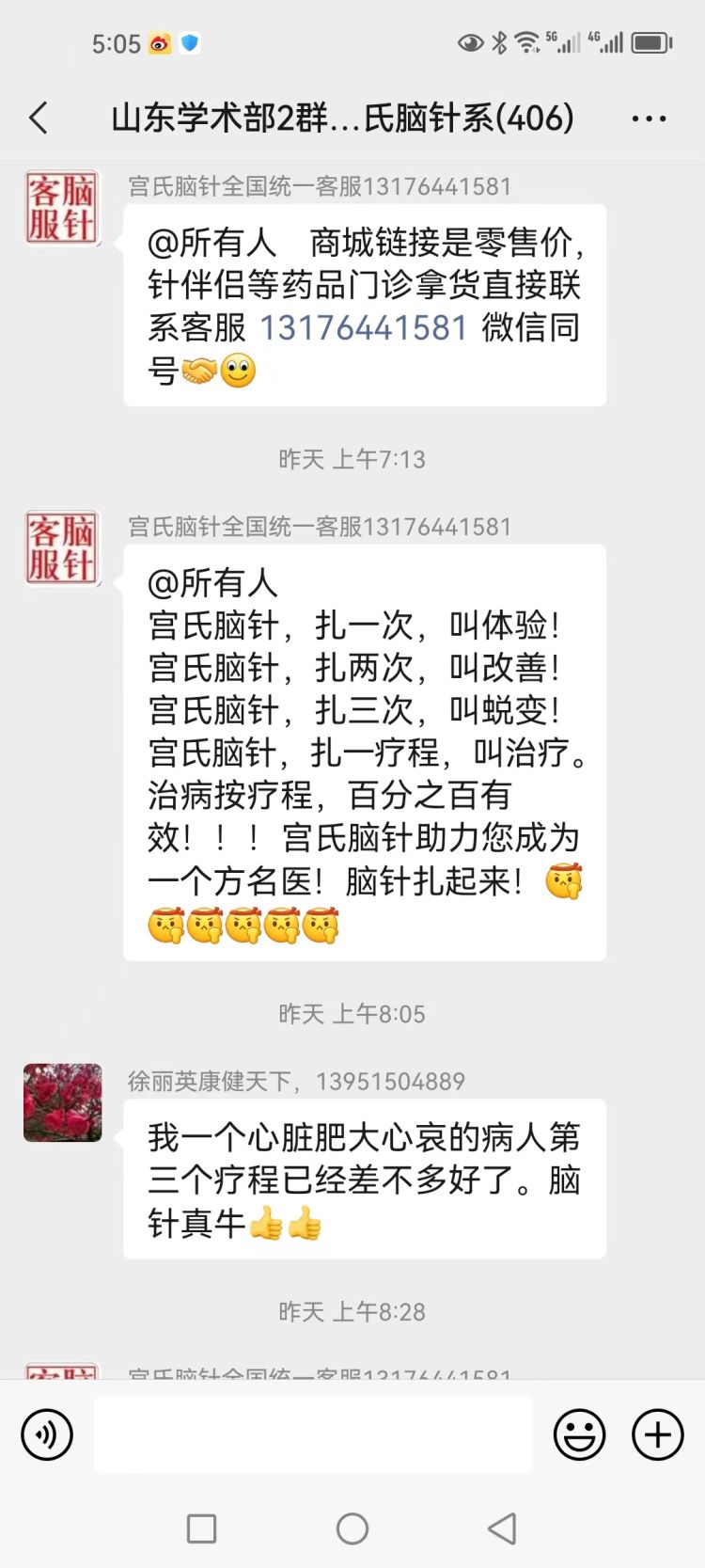
Task: Go back from the group chat
Action: [x=39, y=119]
